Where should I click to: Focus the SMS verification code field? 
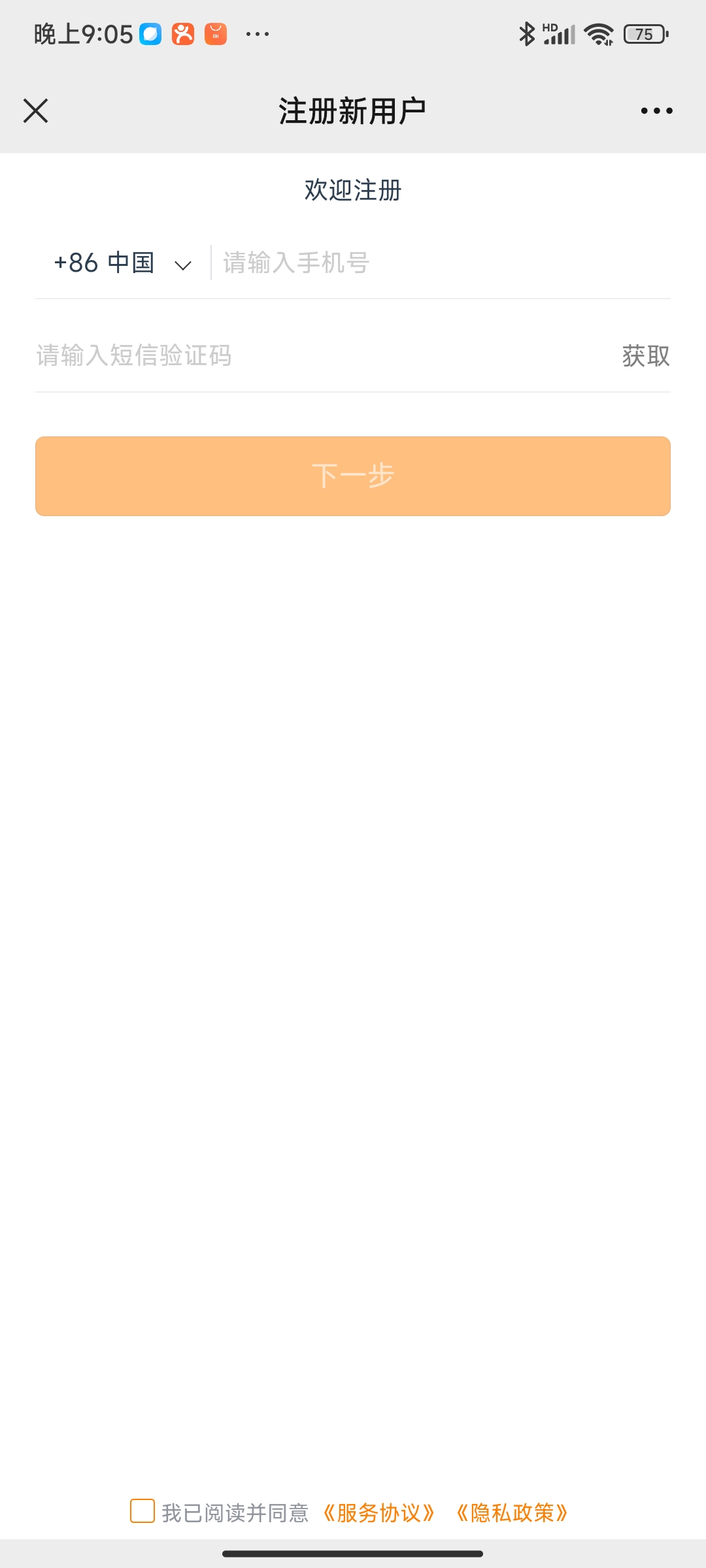[x=314, y=356]
